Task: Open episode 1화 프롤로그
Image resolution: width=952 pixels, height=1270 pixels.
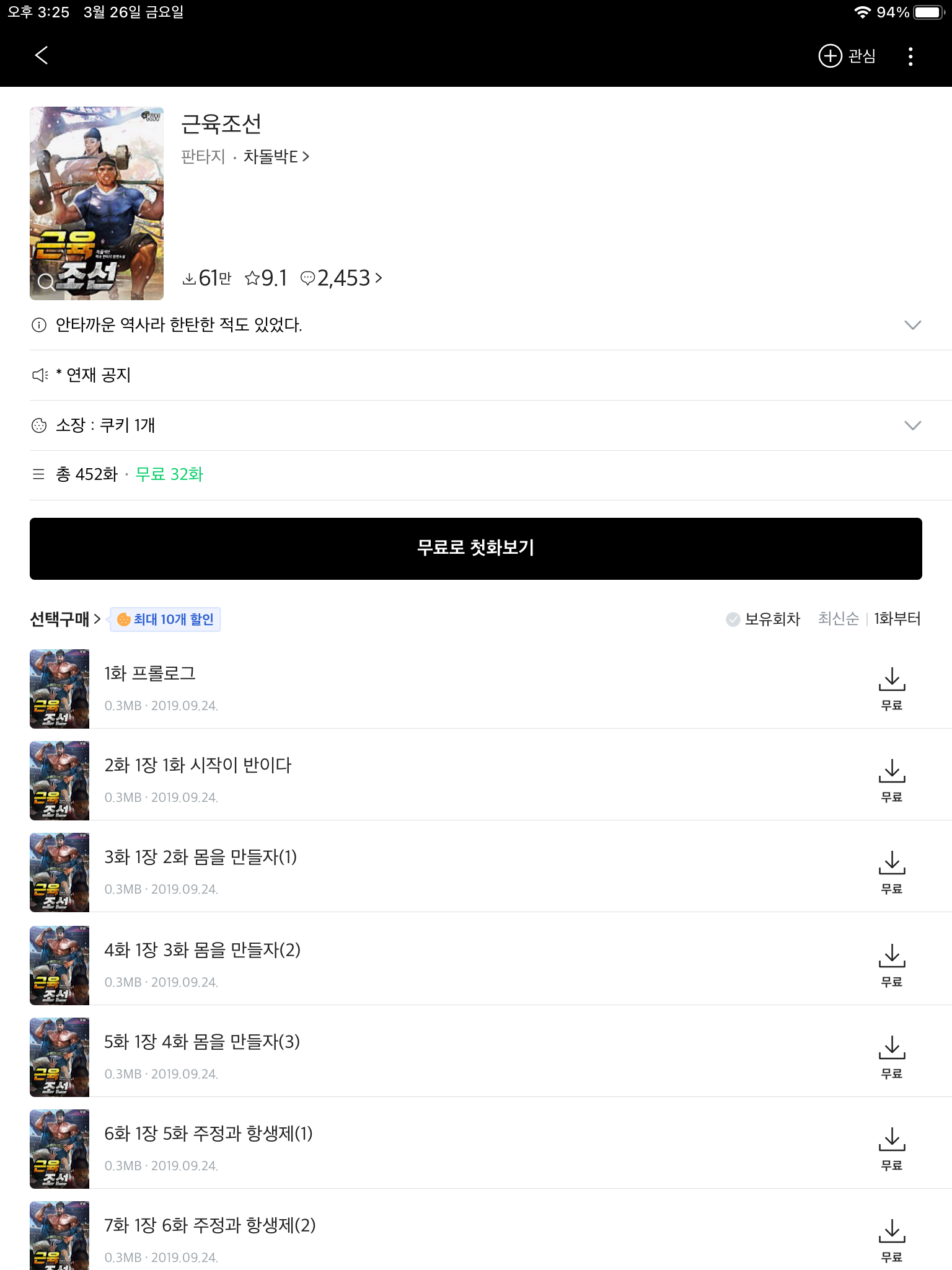Action: [x=150, y=674]
